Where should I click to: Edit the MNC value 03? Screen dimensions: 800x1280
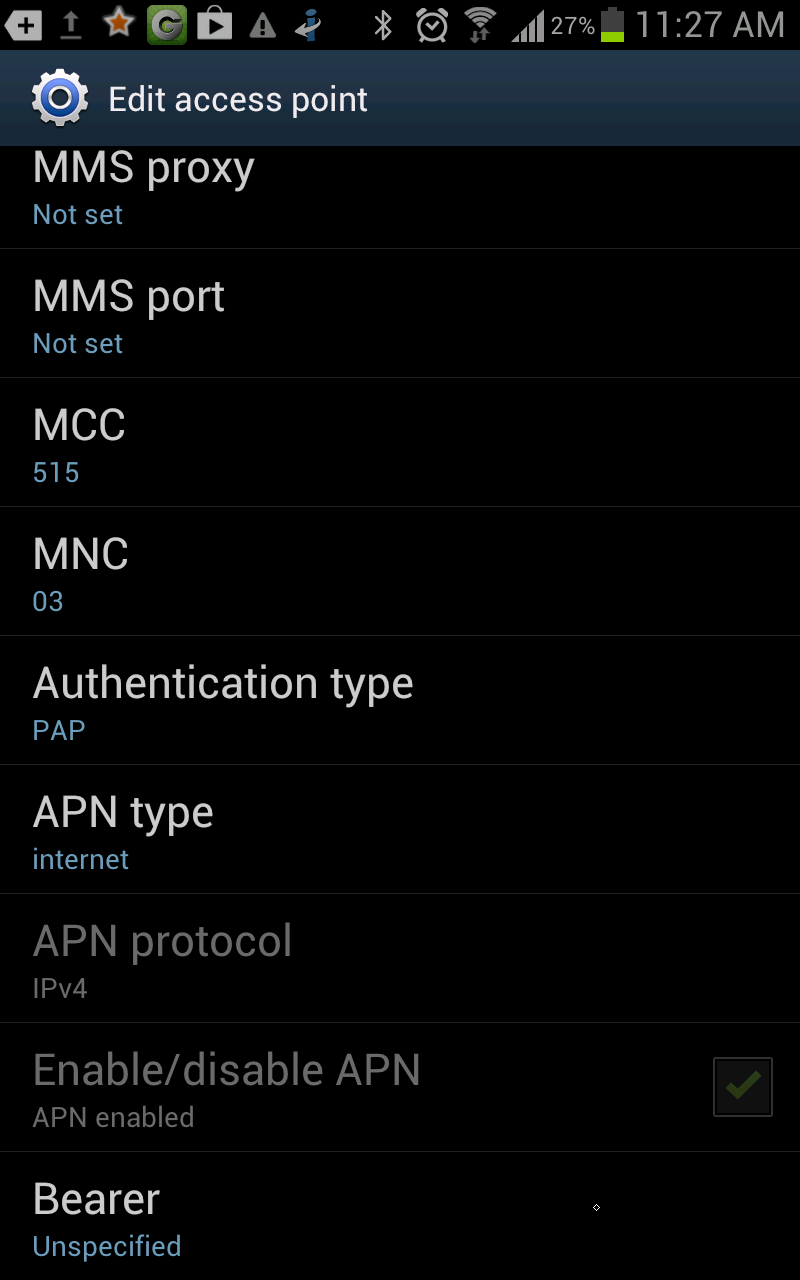(x=400, y=571)
